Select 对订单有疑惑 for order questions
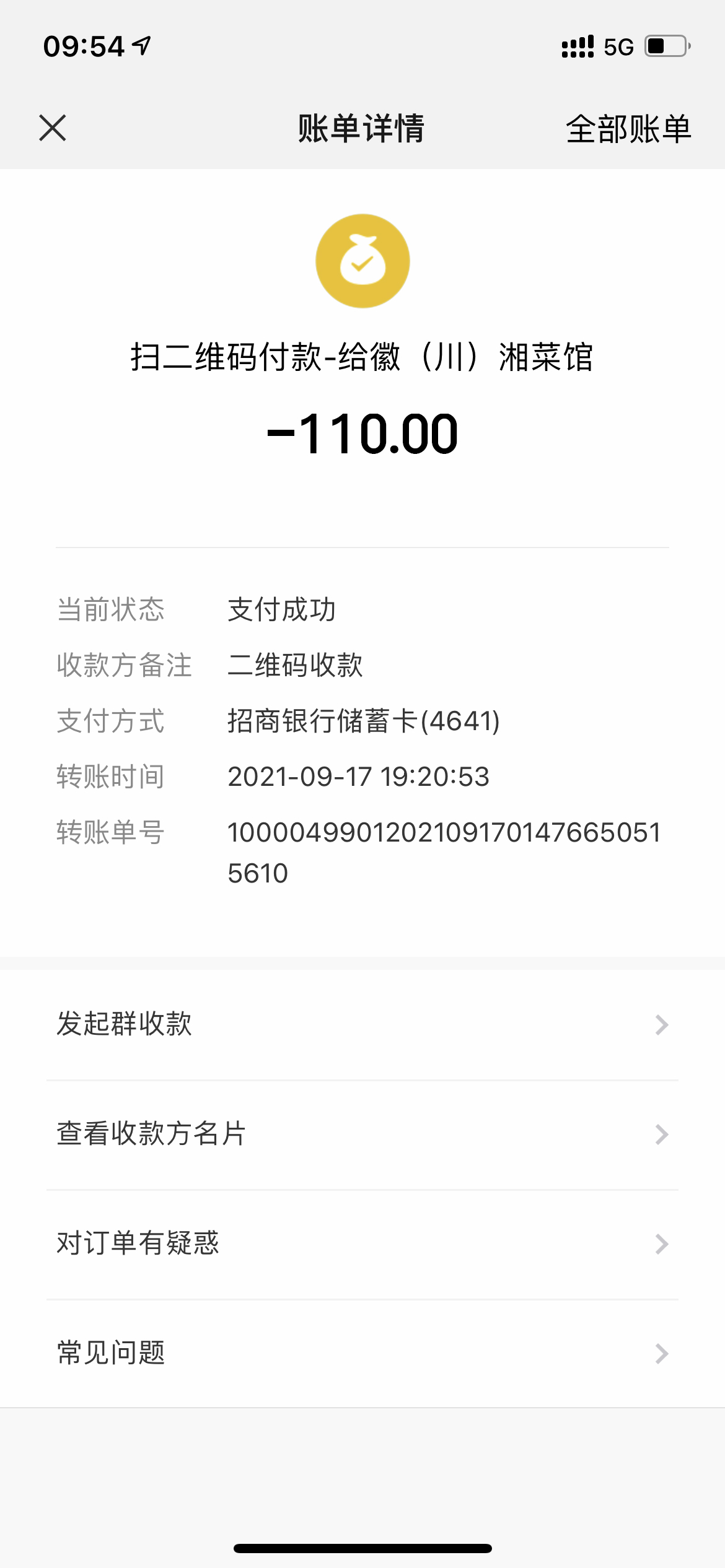The image size is (725, 1568). point(362,1244)
